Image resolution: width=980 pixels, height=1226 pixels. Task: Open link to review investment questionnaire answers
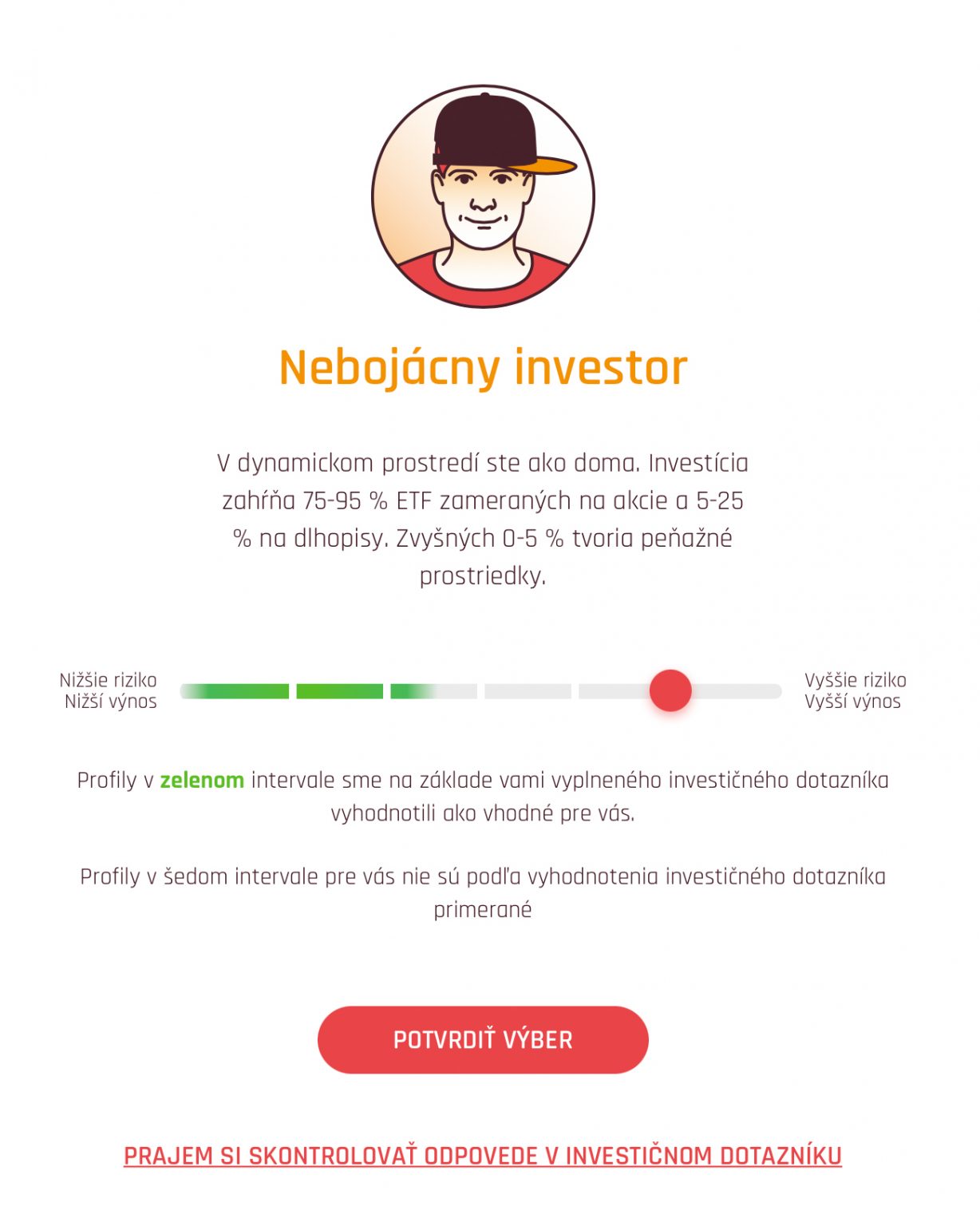(x=483, y=1156)
